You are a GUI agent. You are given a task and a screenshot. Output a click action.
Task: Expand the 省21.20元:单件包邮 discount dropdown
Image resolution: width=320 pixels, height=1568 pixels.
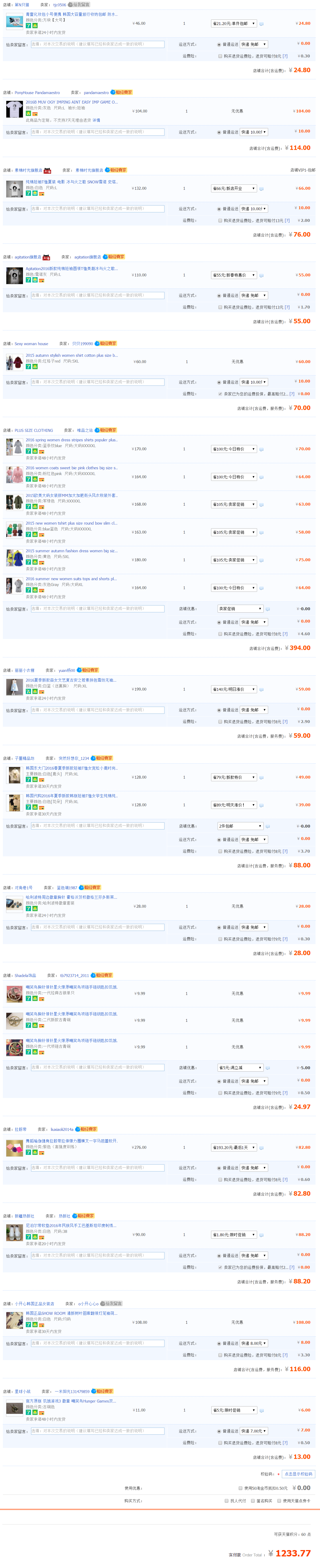click(234, 24)
